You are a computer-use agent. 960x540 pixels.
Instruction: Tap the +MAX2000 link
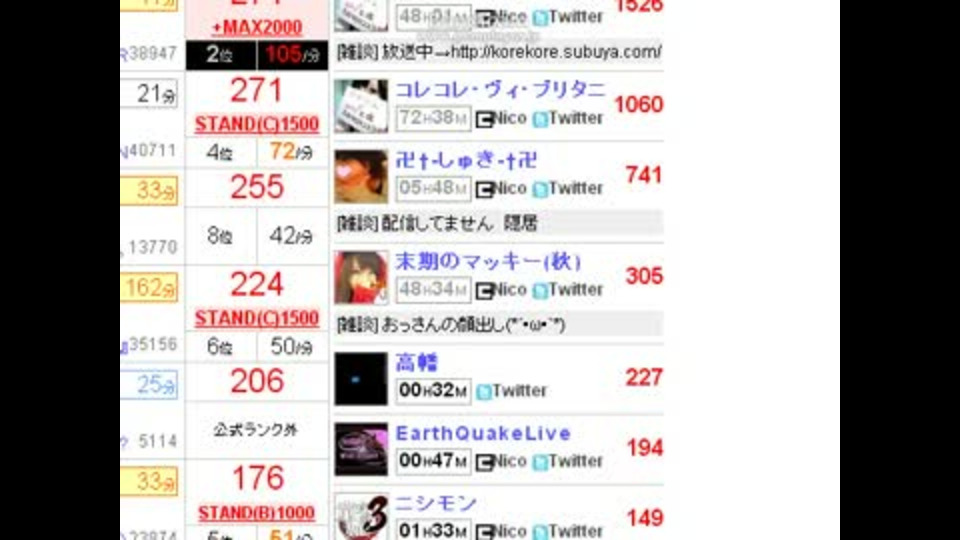(x=257, y=27)
